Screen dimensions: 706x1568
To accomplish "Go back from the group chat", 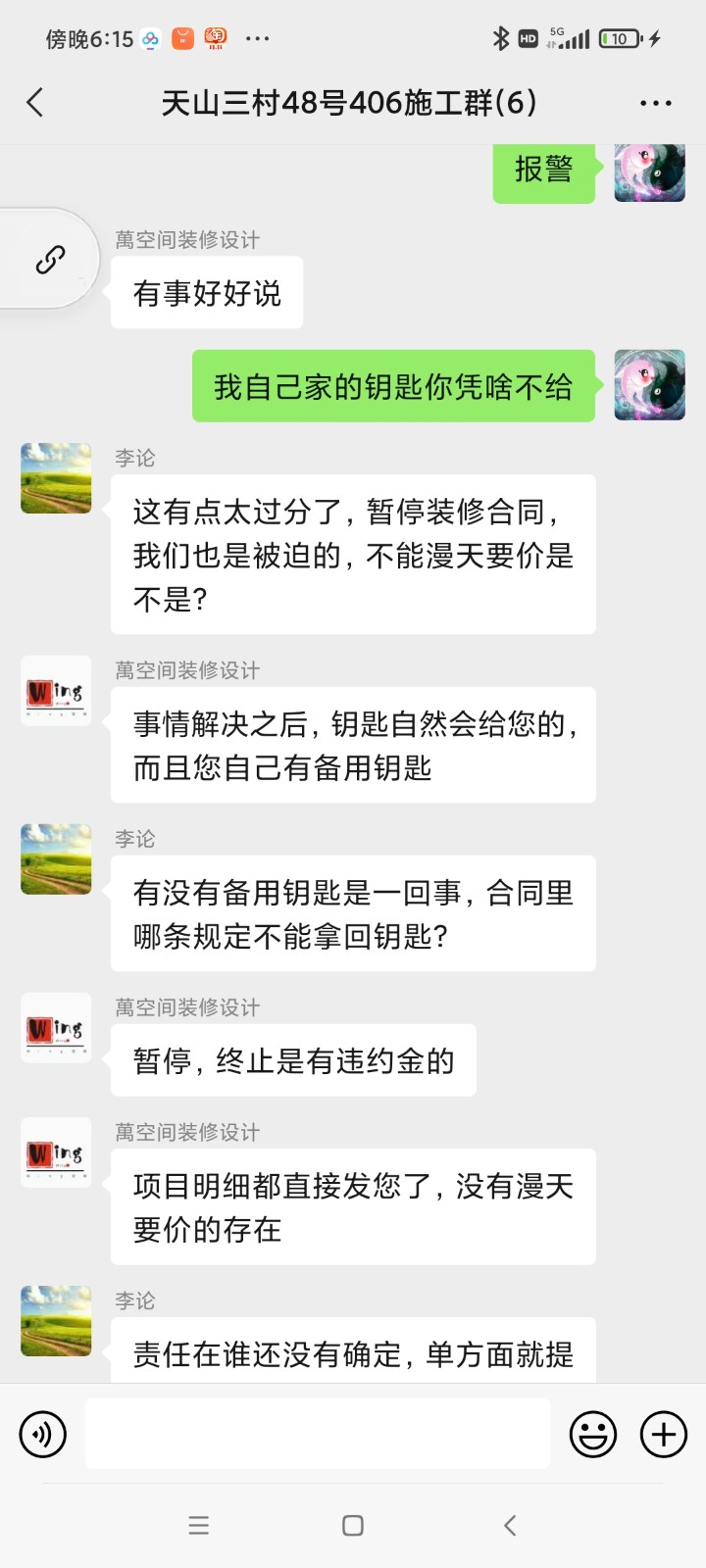I will 35,102.
